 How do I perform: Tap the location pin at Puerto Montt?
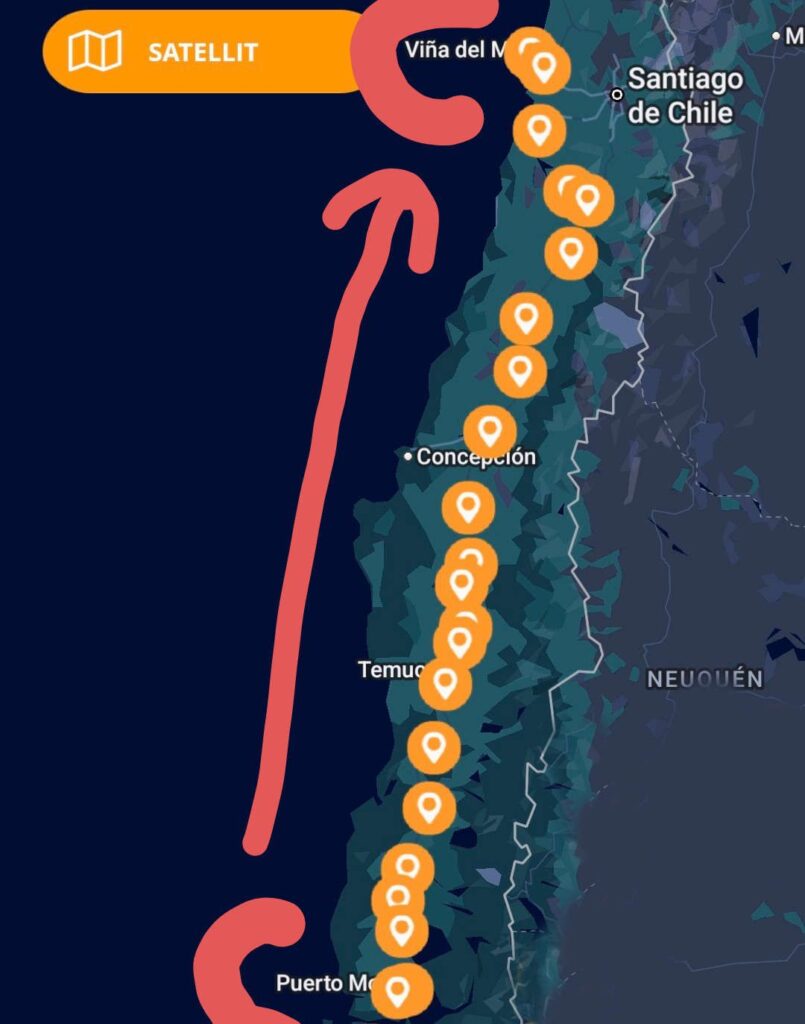[x=399, y=991]
